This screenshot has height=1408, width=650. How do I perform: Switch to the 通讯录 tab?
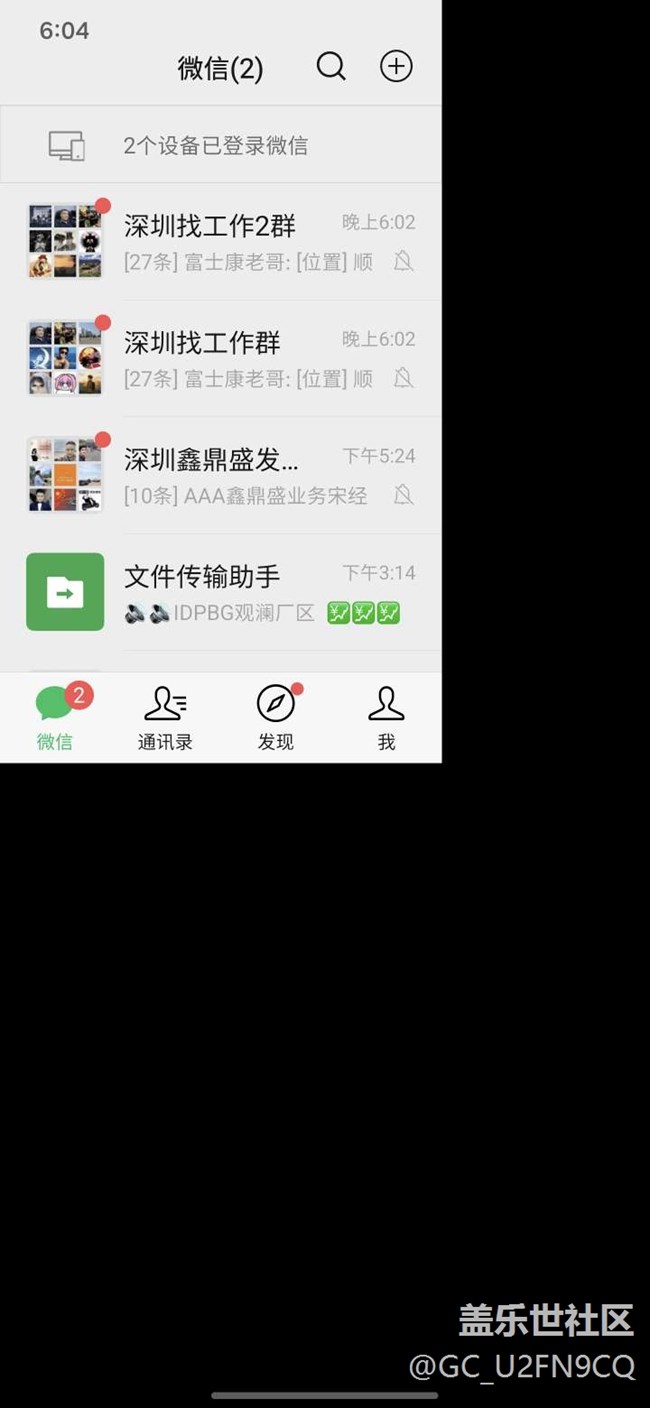click(165, 718)
